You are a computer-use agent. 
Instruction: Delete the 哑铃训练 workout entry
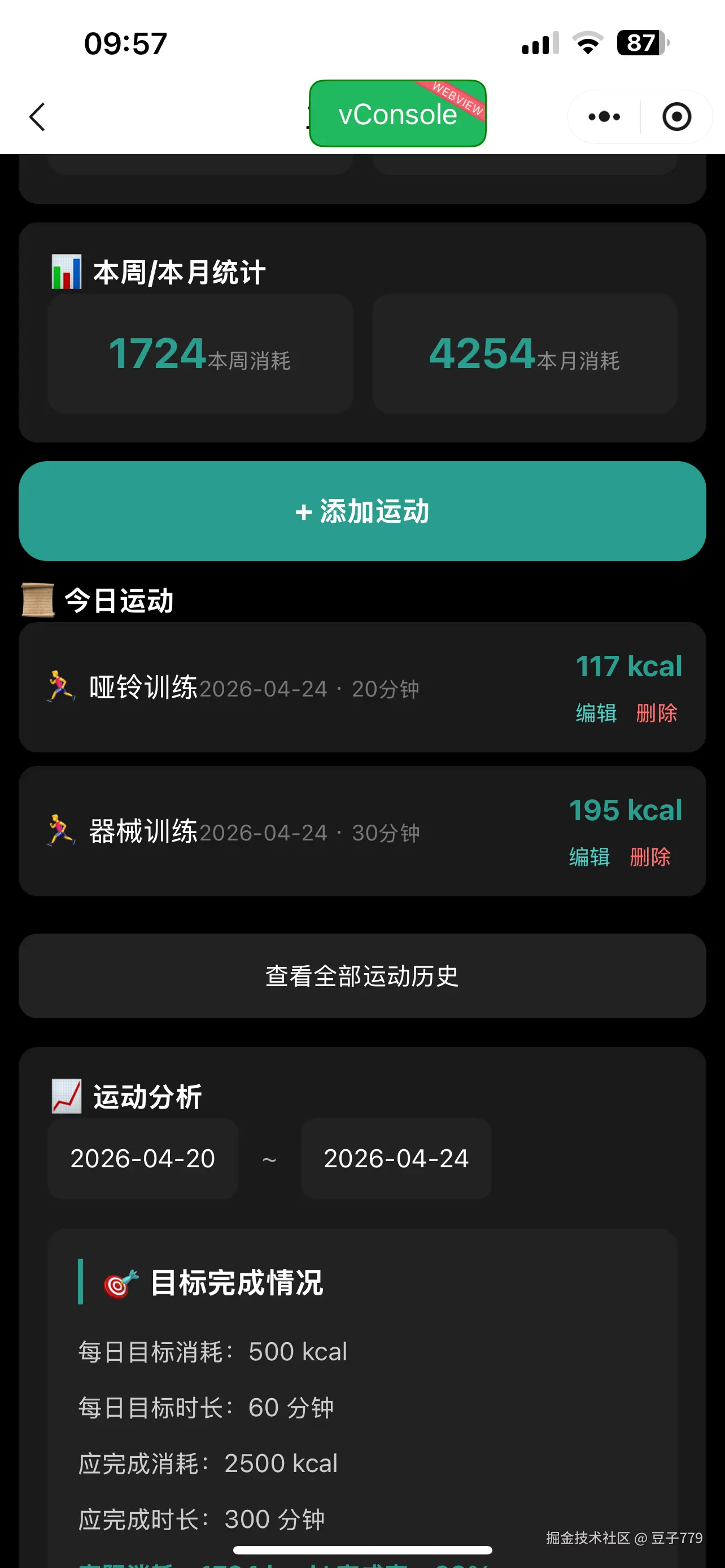tap(656, 712)
